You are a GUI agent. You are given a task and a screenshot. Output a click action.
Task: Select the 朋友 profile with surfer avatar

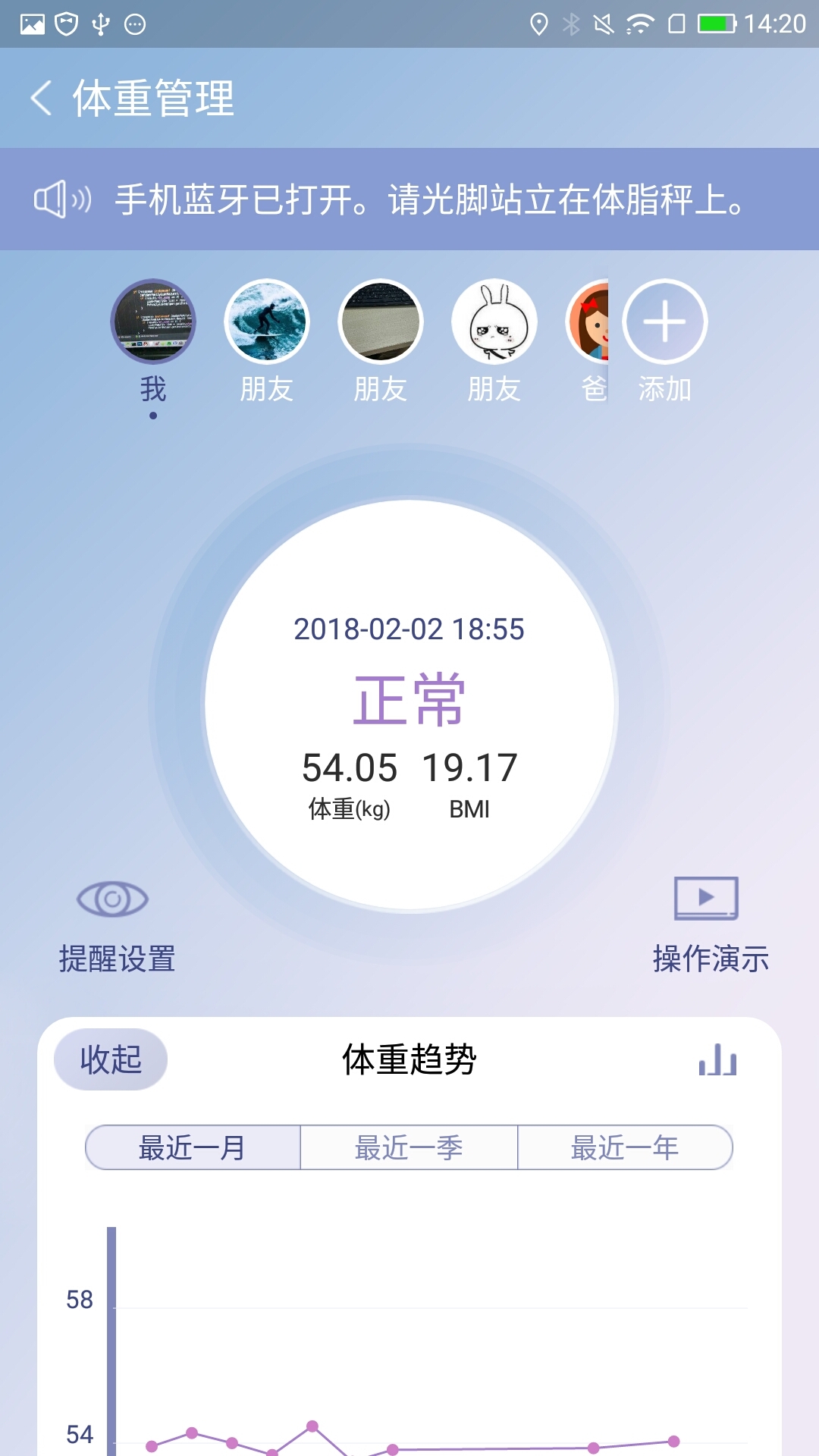pyautogui.click(x=267, y=322)
